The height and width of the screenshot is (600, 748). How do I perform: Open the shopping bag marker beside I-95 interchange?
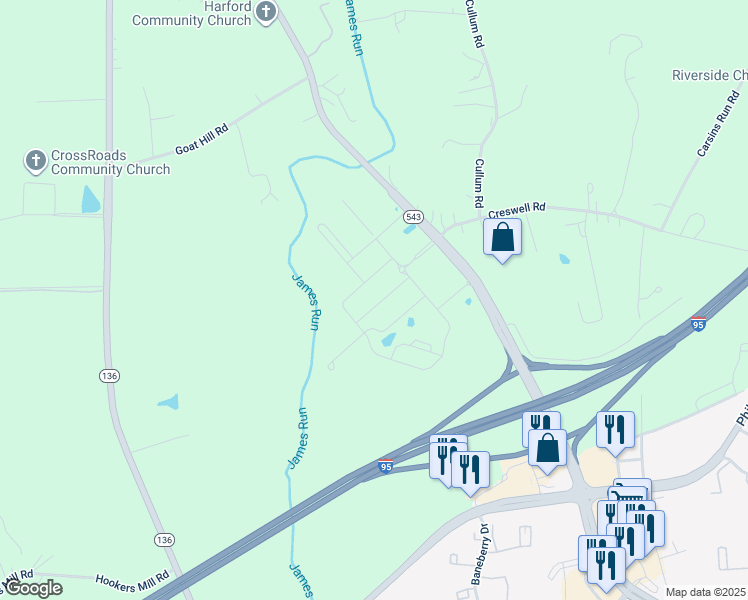[547, 450]
